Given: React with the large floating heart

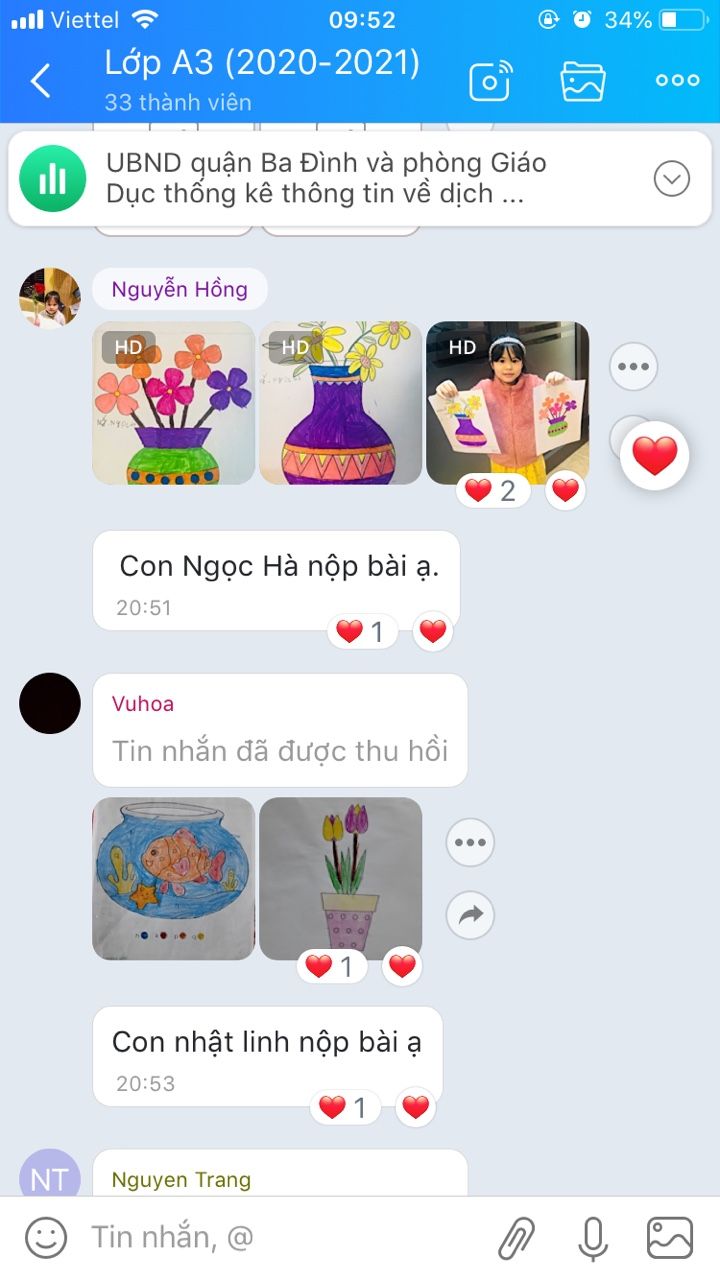Looking at the screenshot, I should pos(655,456).
